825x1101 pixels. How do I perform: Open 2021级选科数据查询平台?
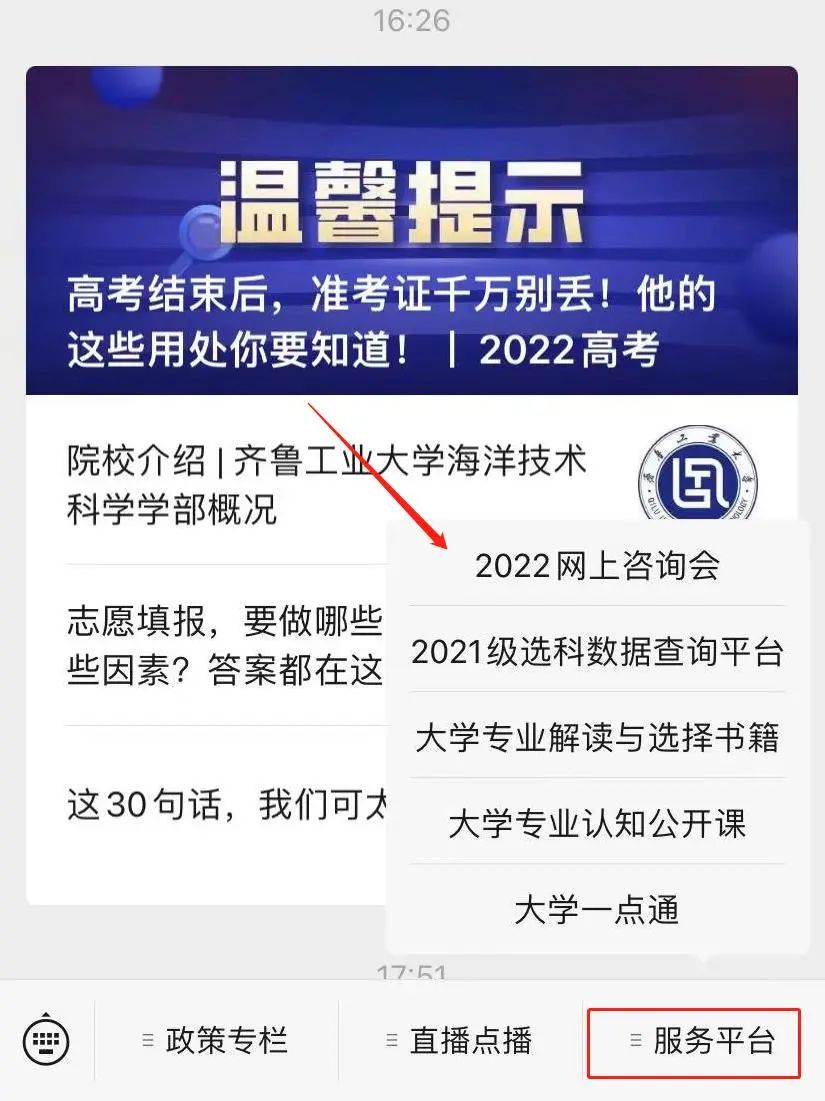pyautogui.click(x=597, y=652)
